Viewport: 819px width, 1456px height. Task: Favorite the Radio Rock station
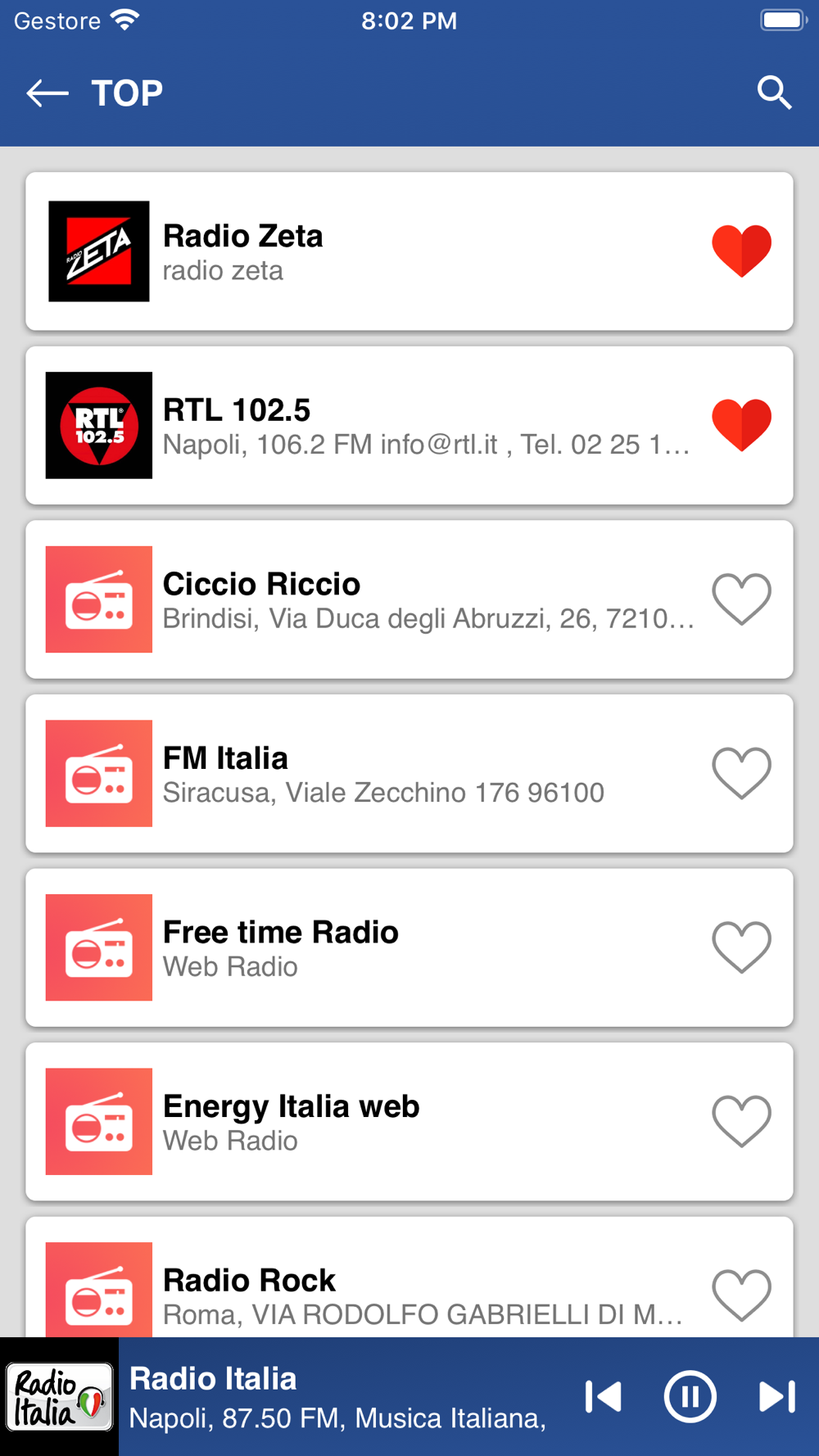click(x=741, y=1295)
